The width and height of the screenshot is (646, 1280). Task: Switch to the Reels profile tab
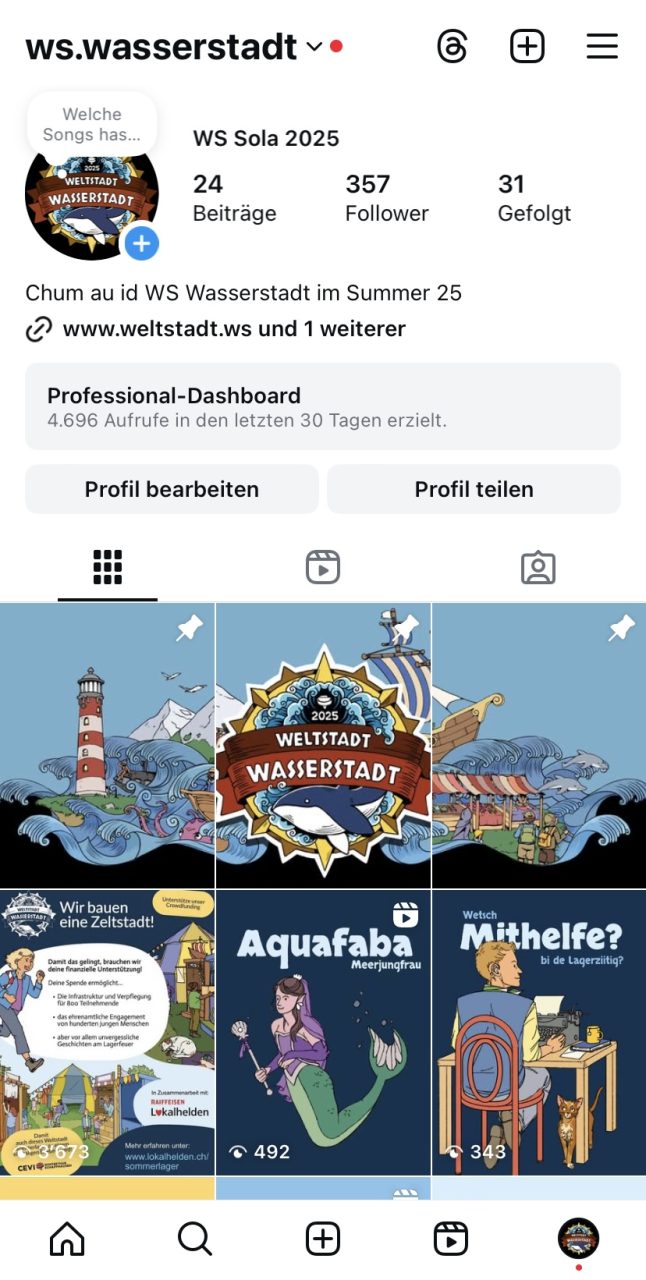tap(322, 567)
